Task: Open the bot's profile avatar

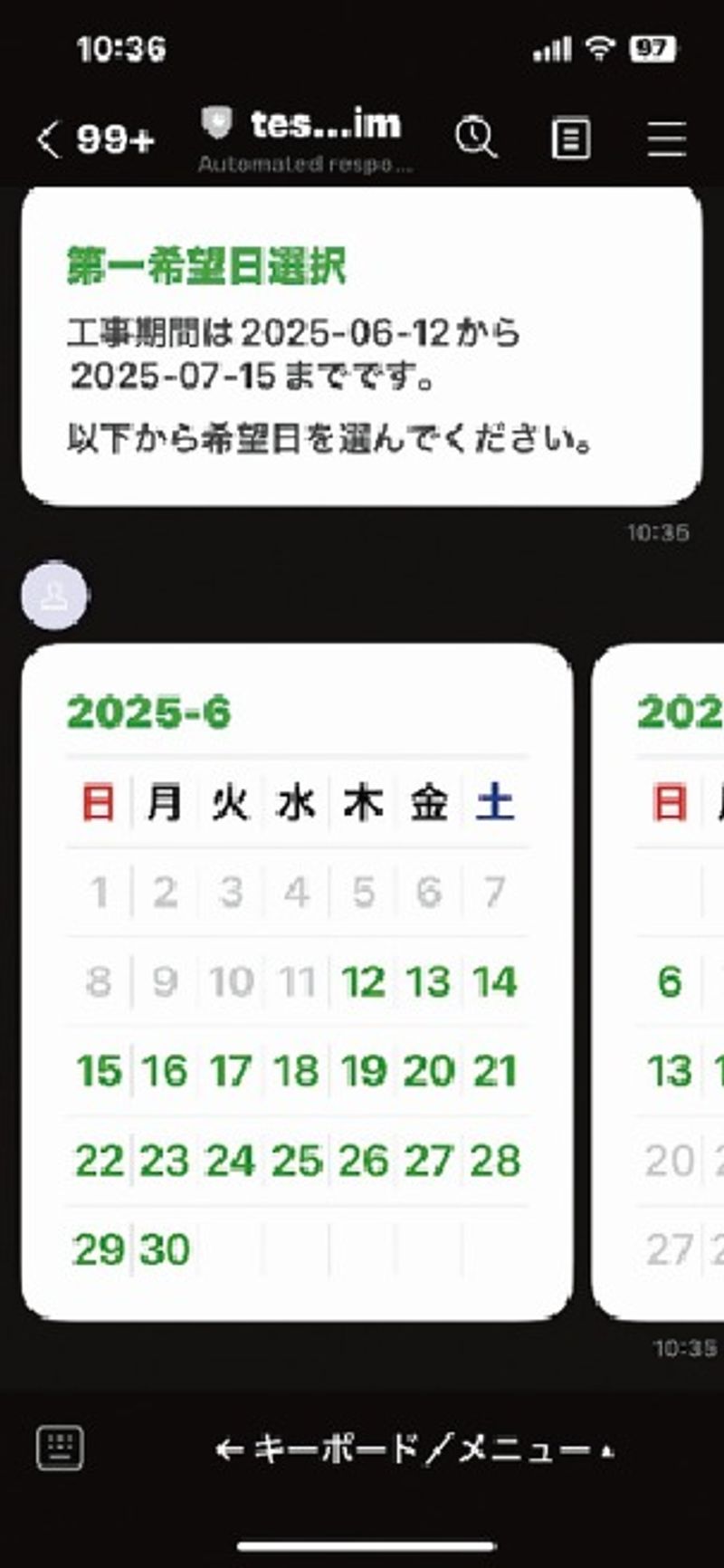Action: (54, 596)
